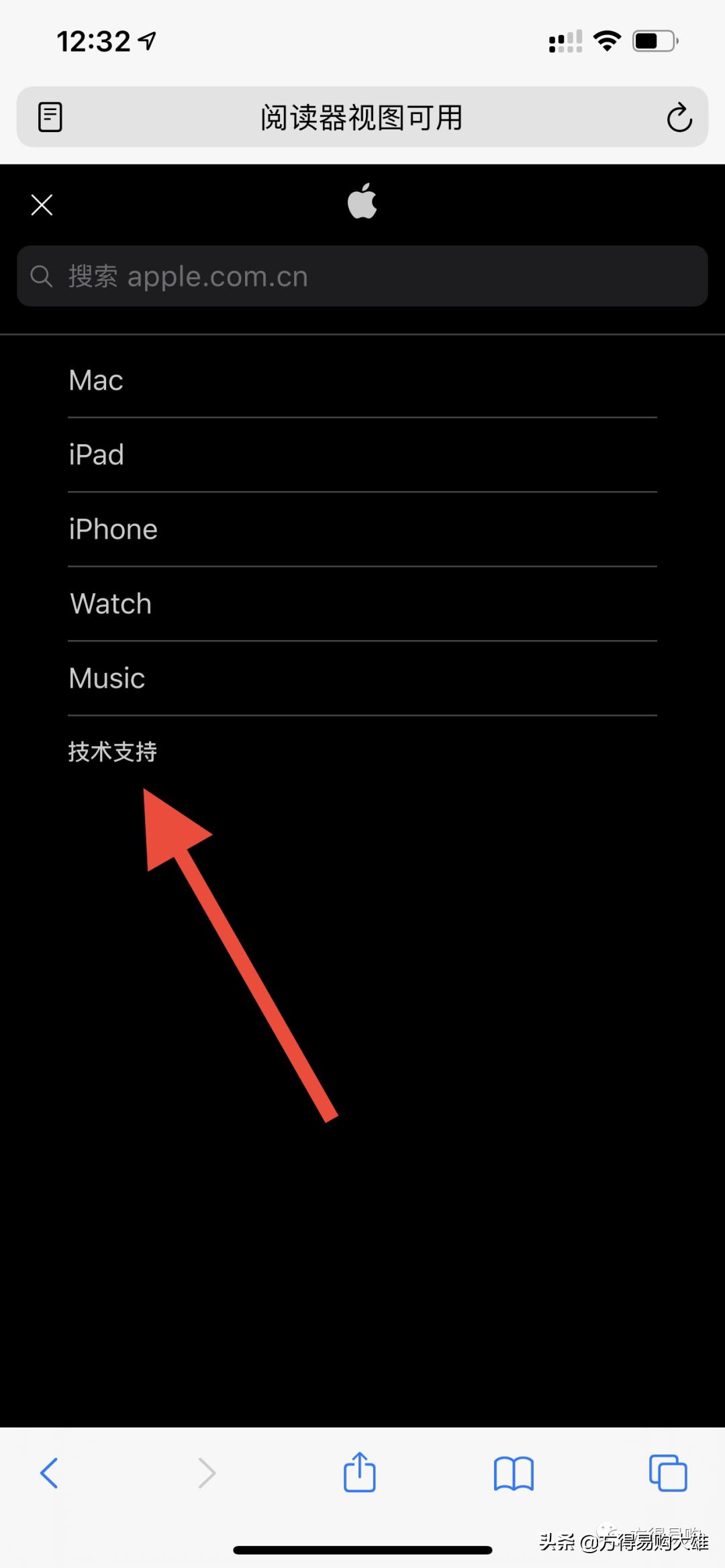725x1568 pixels.
Task: Open 技术支持 support page
Action: click(x=113, y=751)
